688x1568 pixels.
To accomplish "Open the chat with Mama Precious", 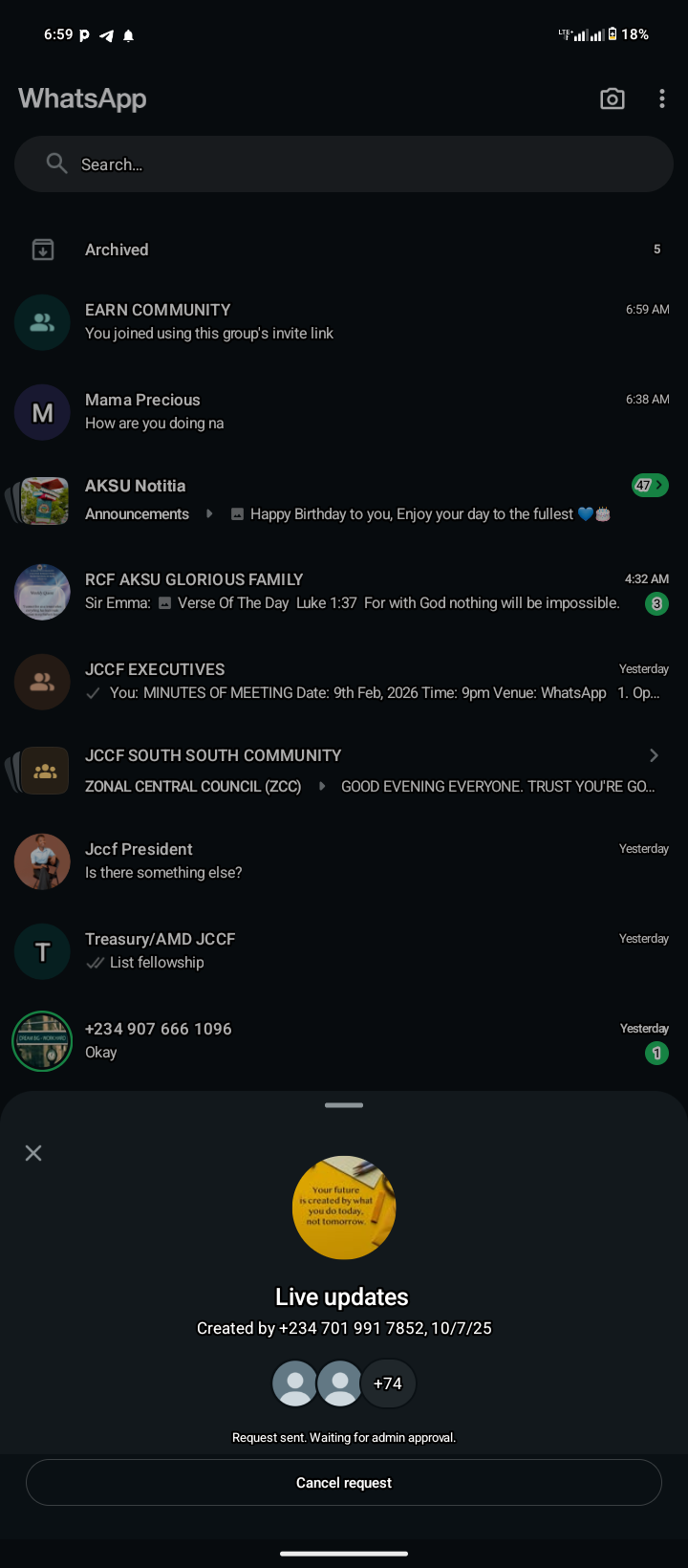I will click(344, 411).
